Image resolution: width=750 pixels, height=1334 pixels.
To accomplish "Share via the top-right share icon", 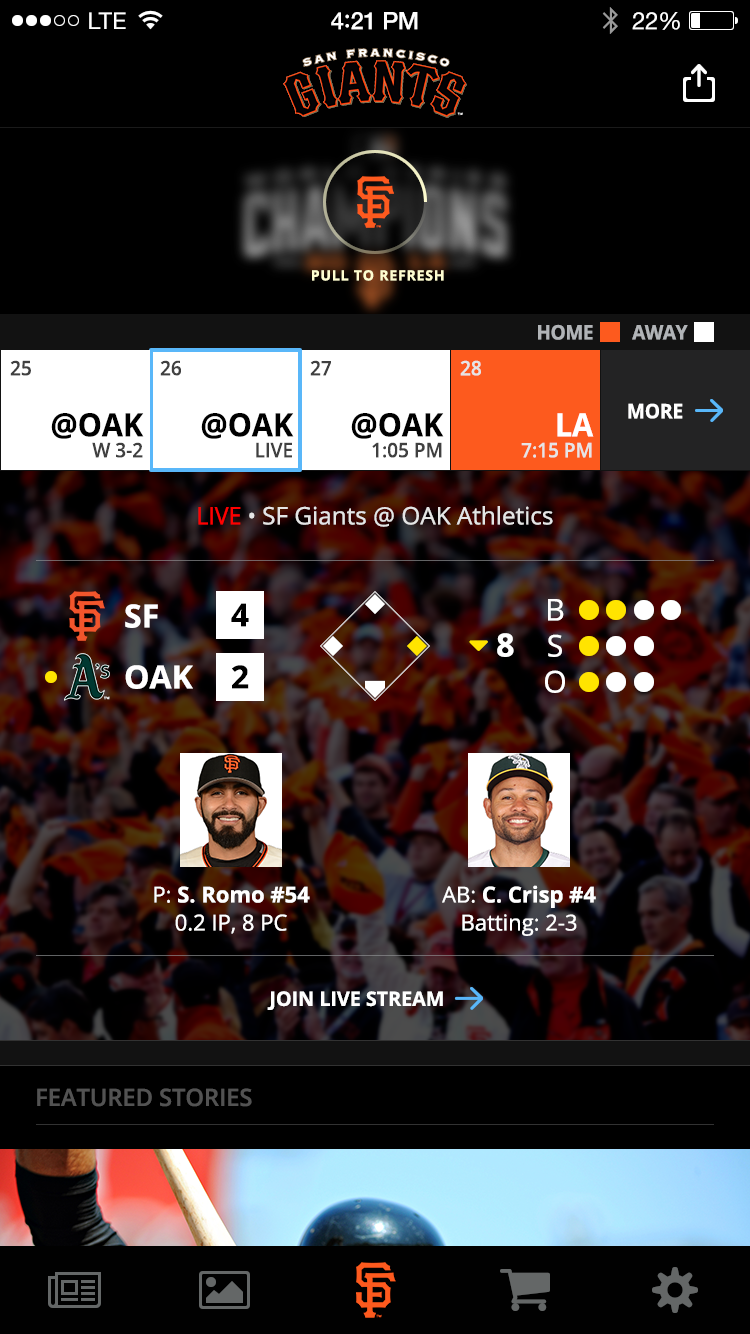I will 698,83.
